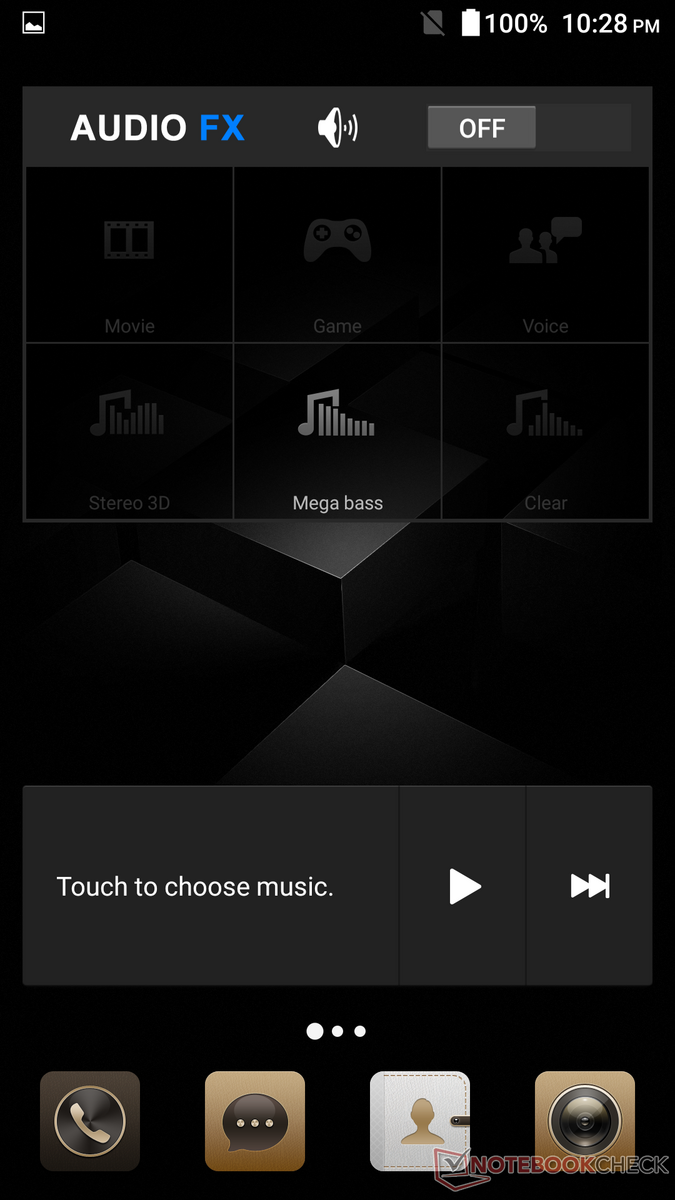The width and height of the screenshot is (675, 1200).
Task: Open the Contacts app
Action: (420, 1120)
